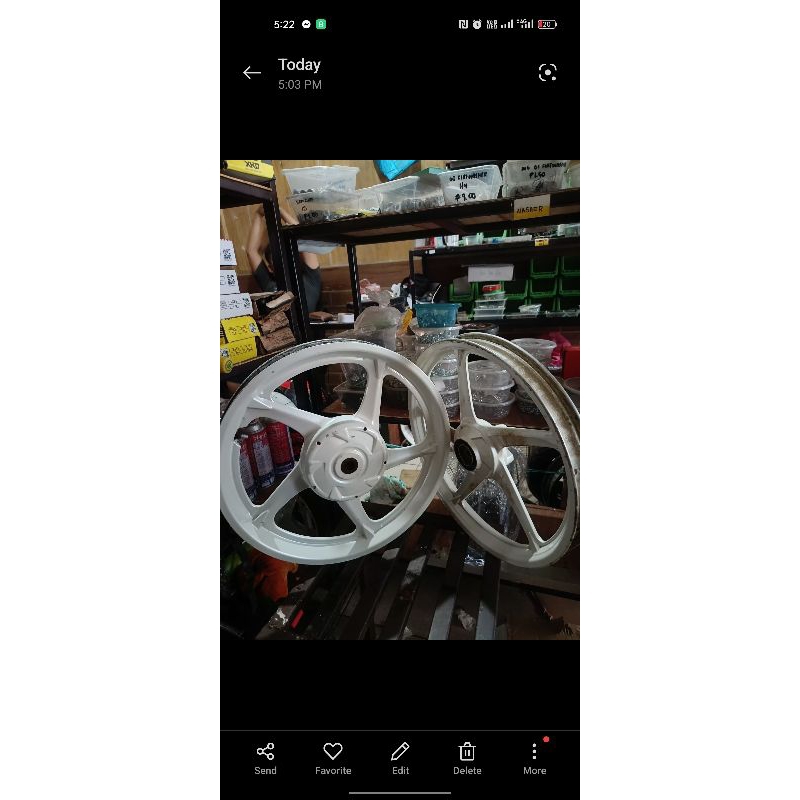Open the More options menu
Image resolution: width=800 pixels, height=800 pixels.
(534, 758)
